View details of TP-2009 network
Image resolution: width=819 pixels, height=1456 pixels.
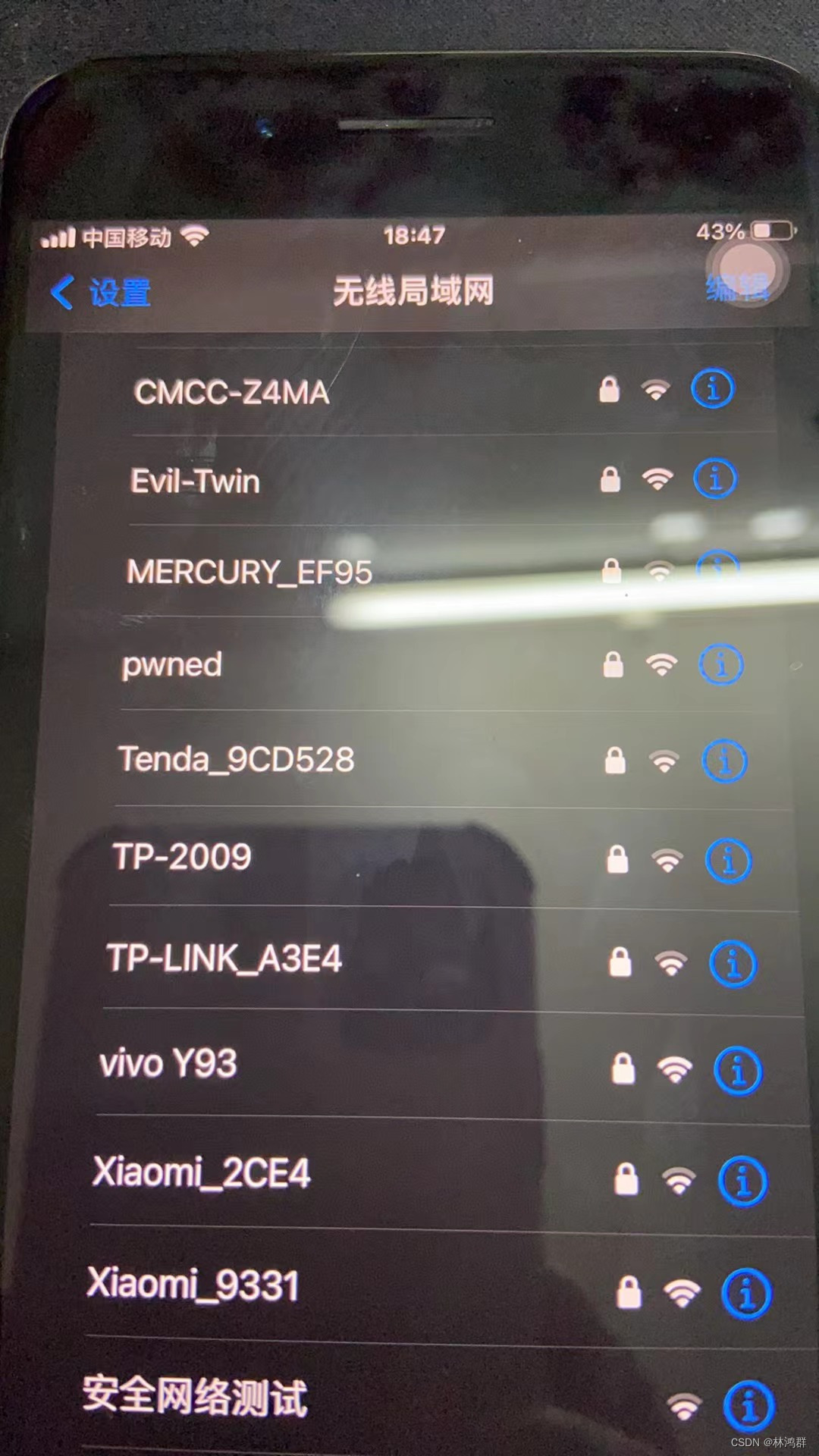(729, 861)
